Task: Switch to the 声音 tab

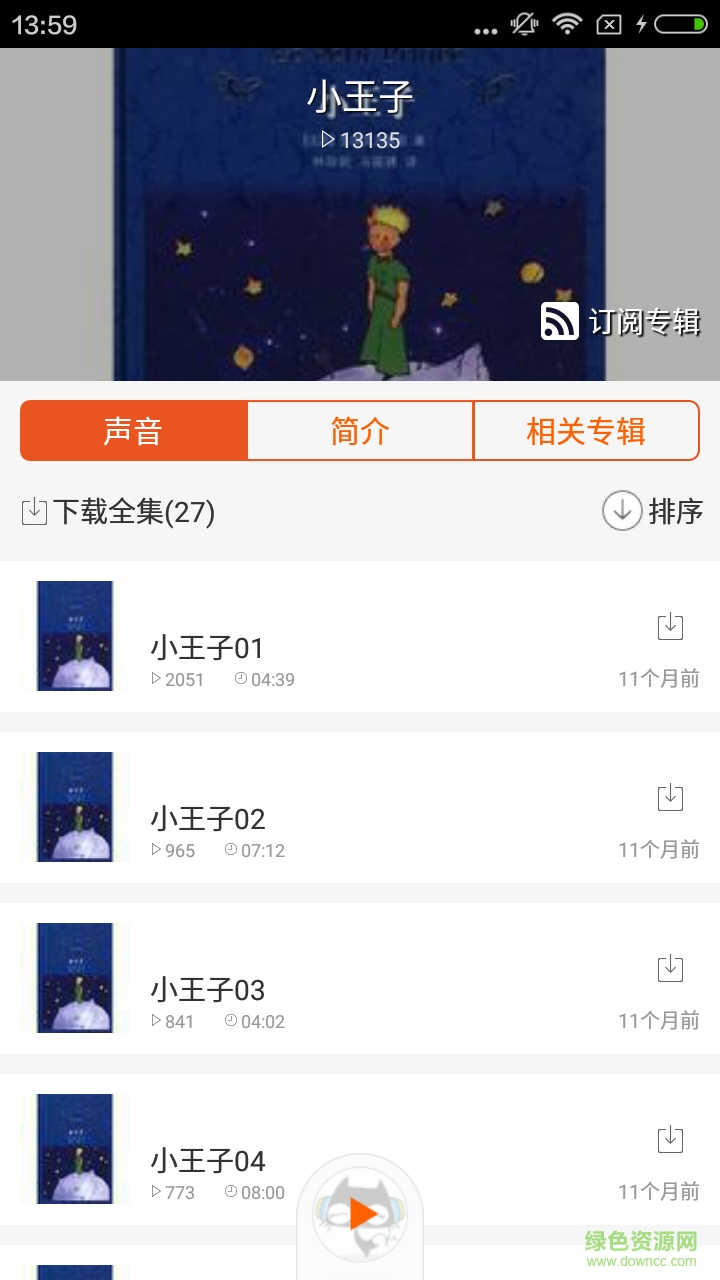Action: [133, 431]
